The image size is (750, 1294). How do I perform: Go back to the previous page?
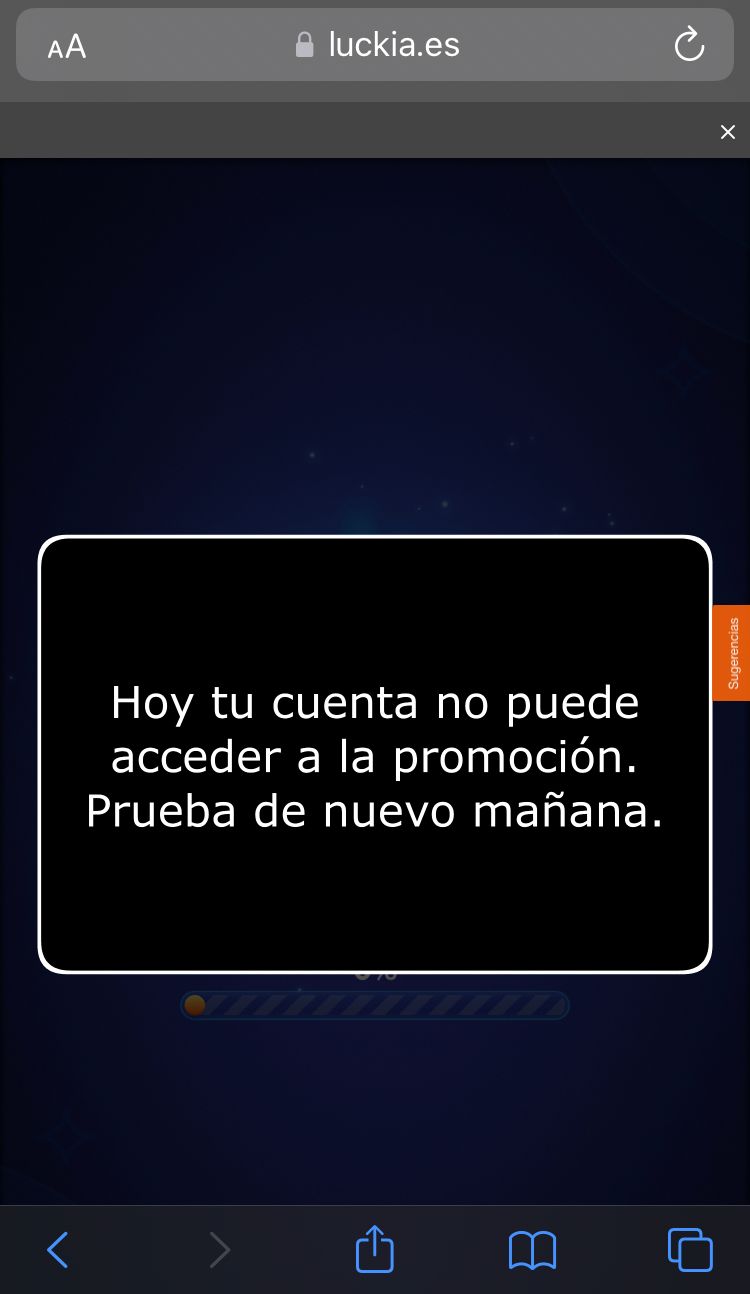(58, 1250)
